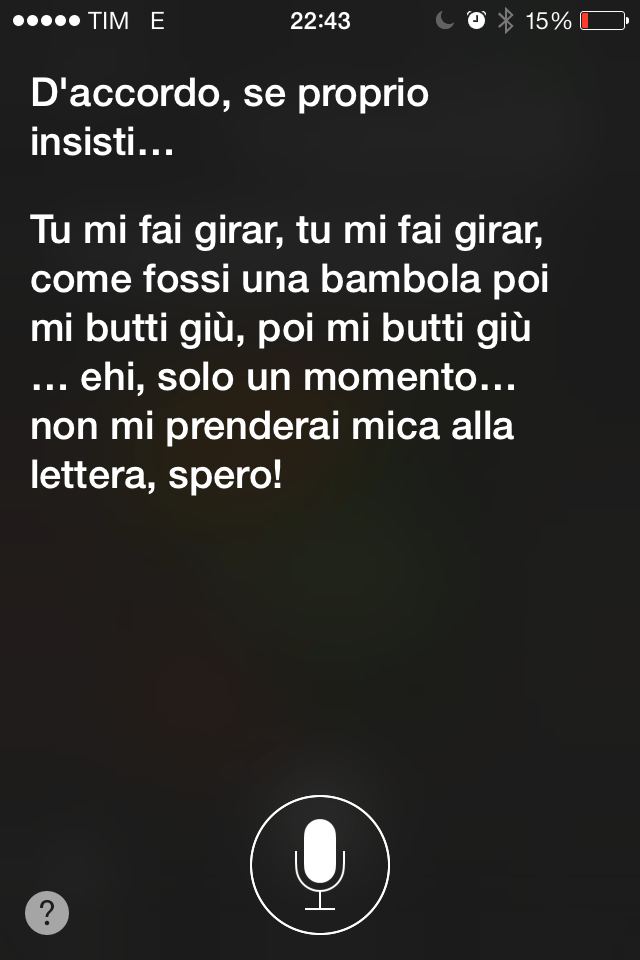Open the Siri help question mark
Screen dimensions: 640x960
point(47,913)
